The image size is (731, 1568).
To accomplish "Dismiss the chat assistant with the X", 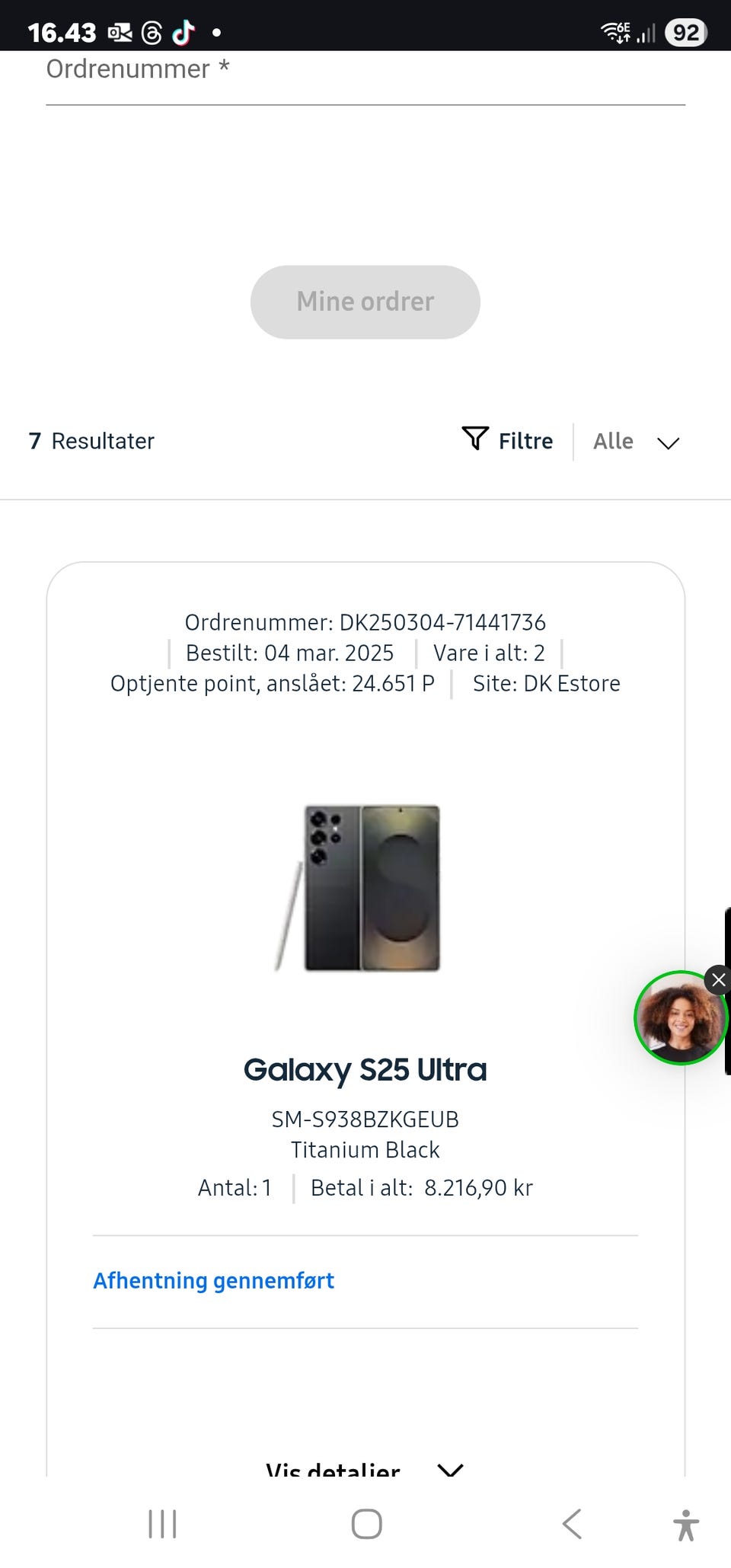I will pos(717,980).
